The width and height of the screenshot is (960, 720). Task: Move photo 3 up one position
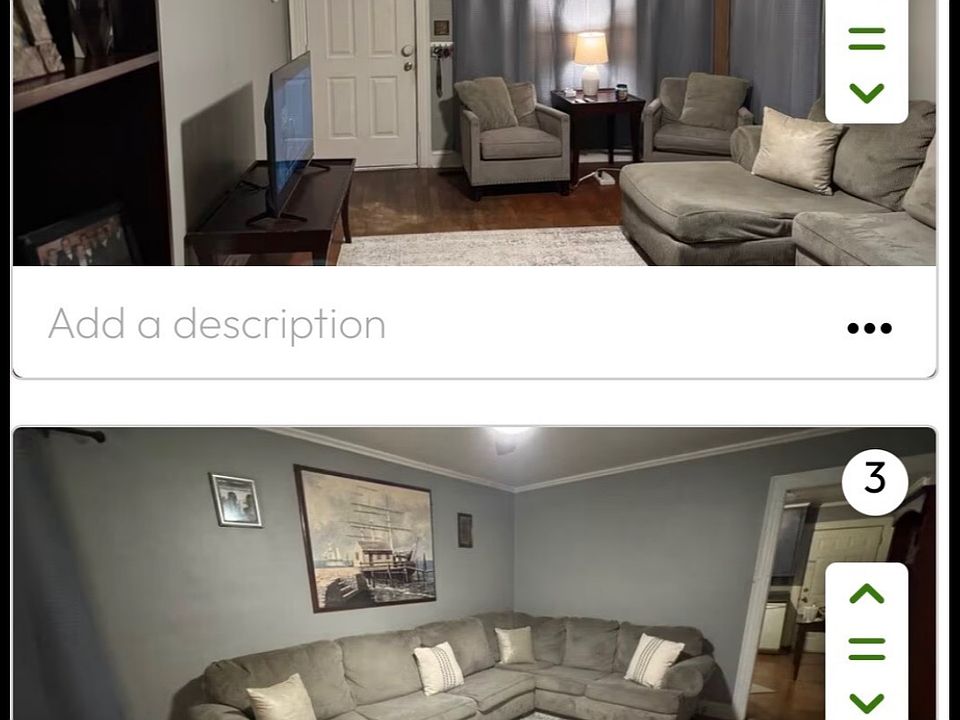click(x=866, y=594)
